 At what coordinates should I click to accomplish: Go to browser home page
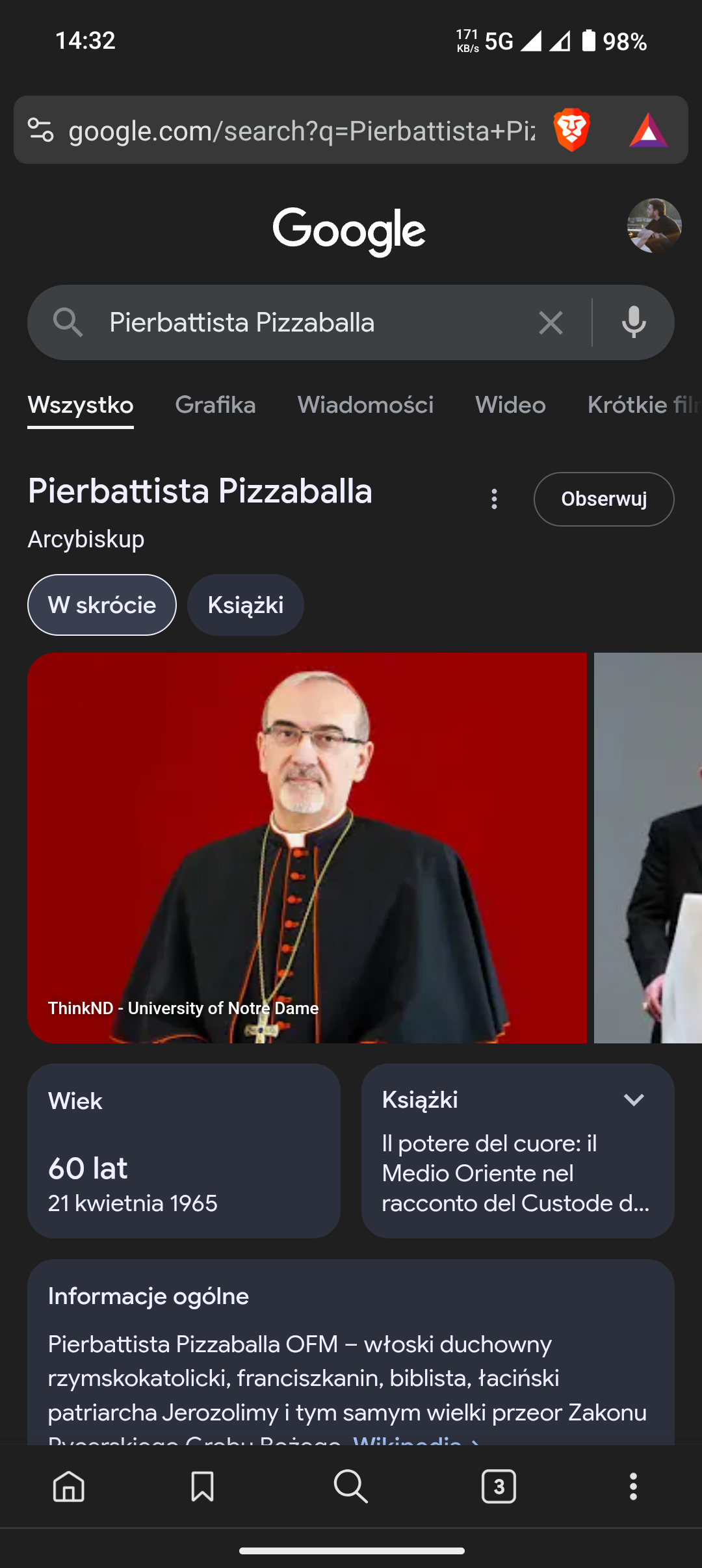(x=69, y=1486)
